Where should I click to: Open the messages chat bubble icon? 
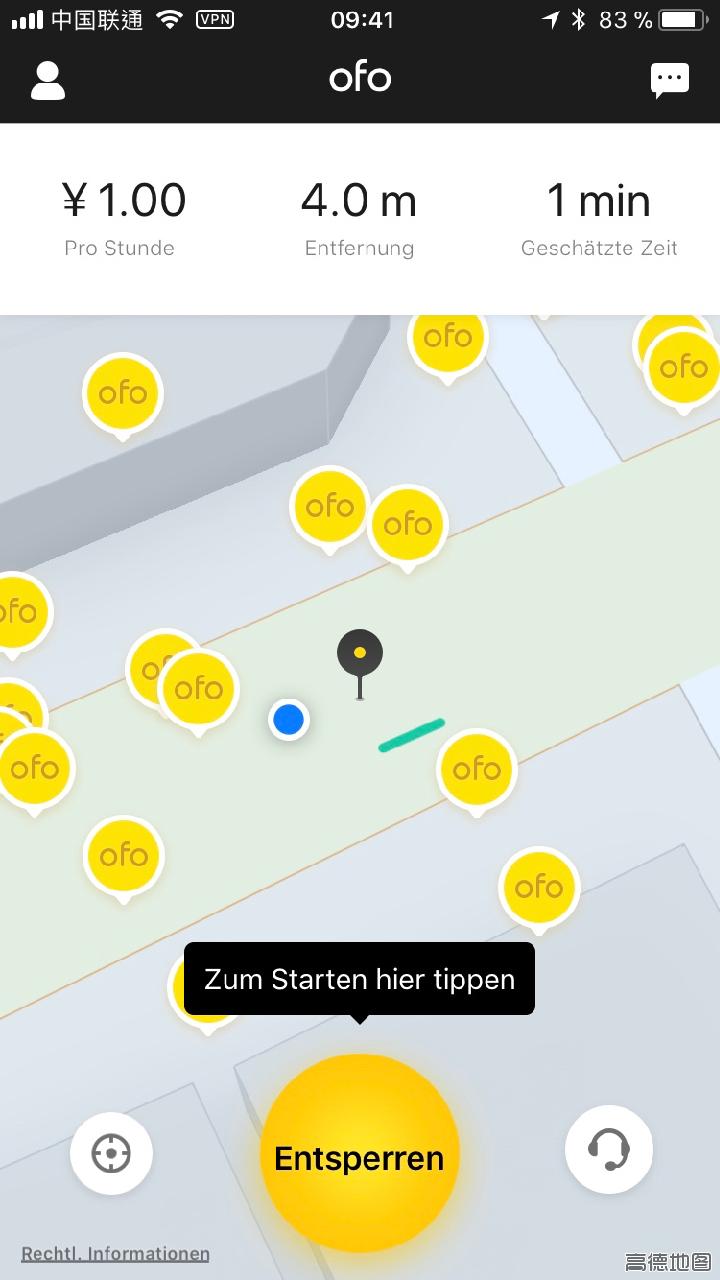pos(669,80)
